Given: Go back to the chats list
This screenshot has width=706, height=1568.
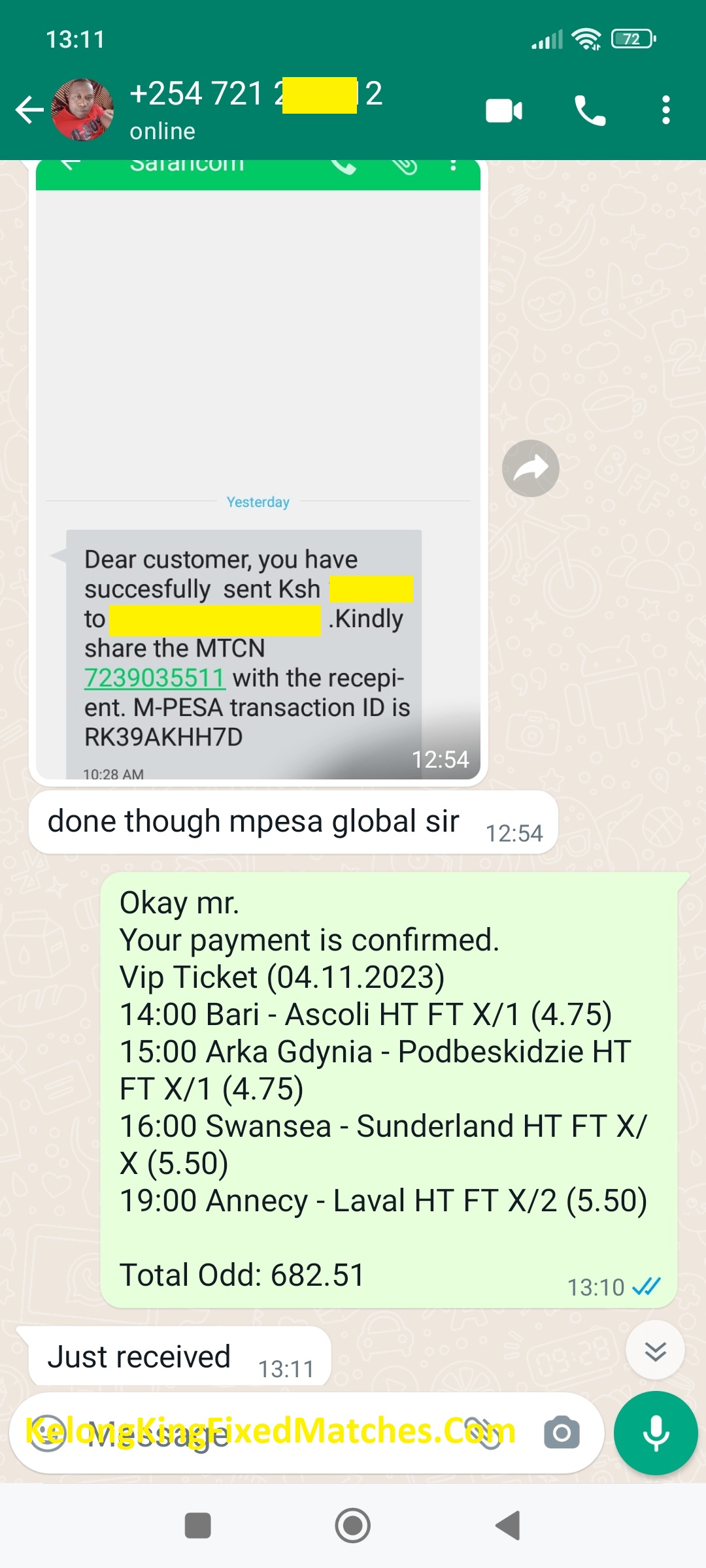Looking at the screenshot, I should [29, 110].
